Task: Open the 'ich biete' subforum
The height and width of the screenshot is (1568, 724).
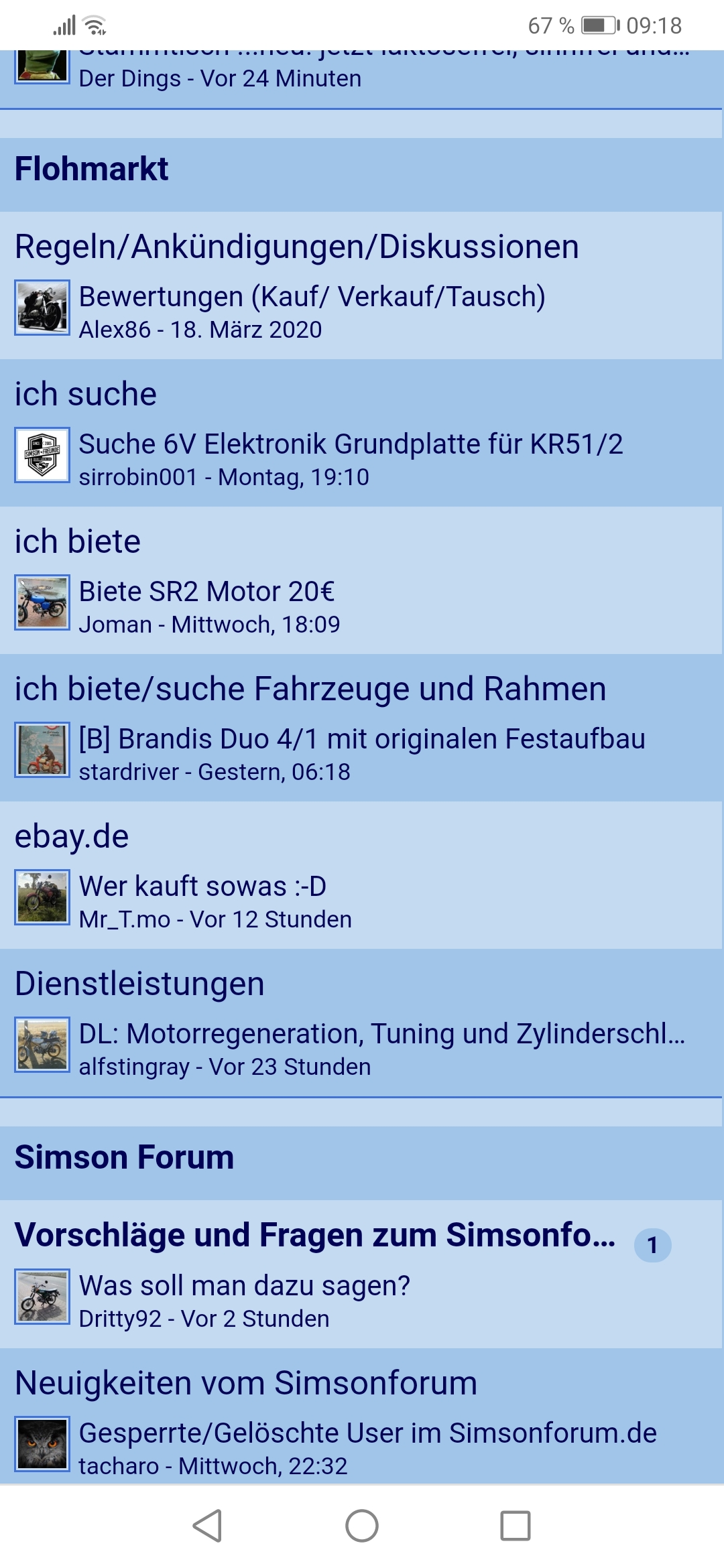Action: (78, 541)
